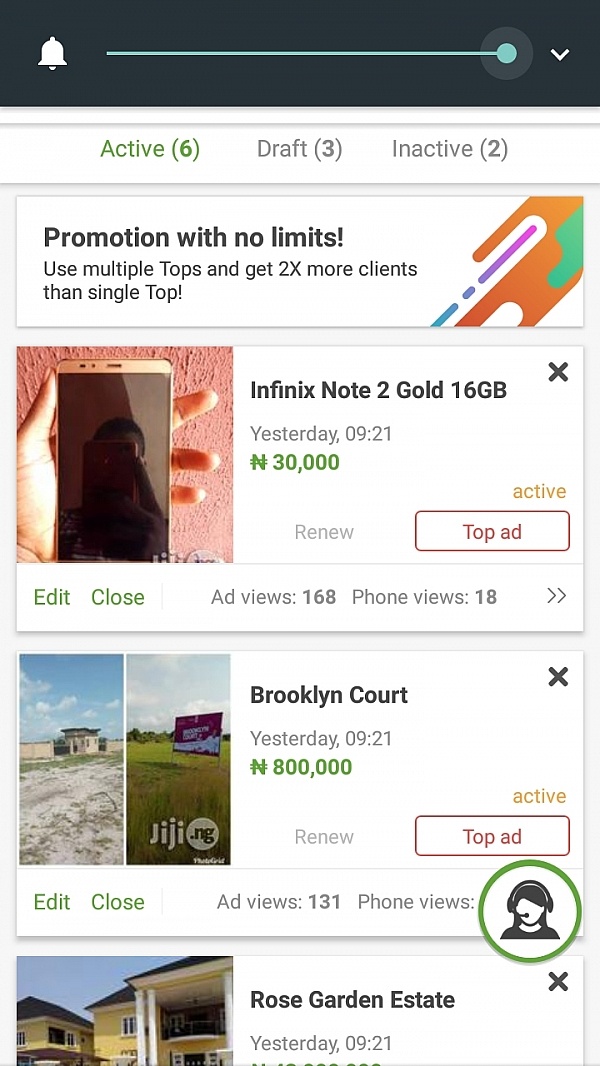
Task: Remove the Rose Garden Estate ad
Action: [x=558, y=982]
